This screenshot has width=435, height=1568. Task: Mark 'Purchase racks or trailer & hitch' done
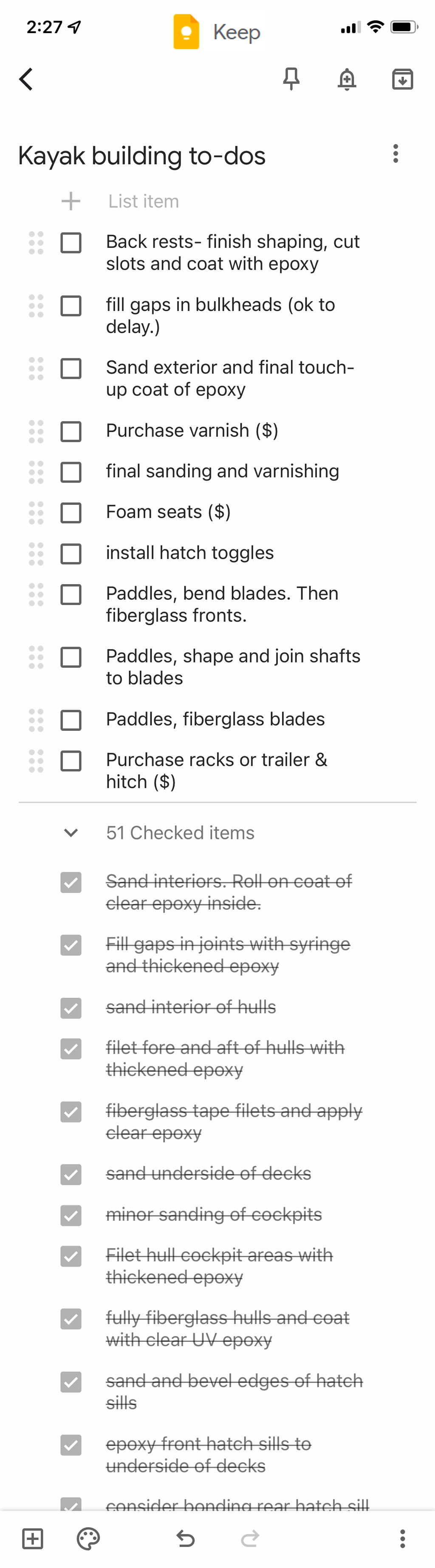click(x=71, y=761)
